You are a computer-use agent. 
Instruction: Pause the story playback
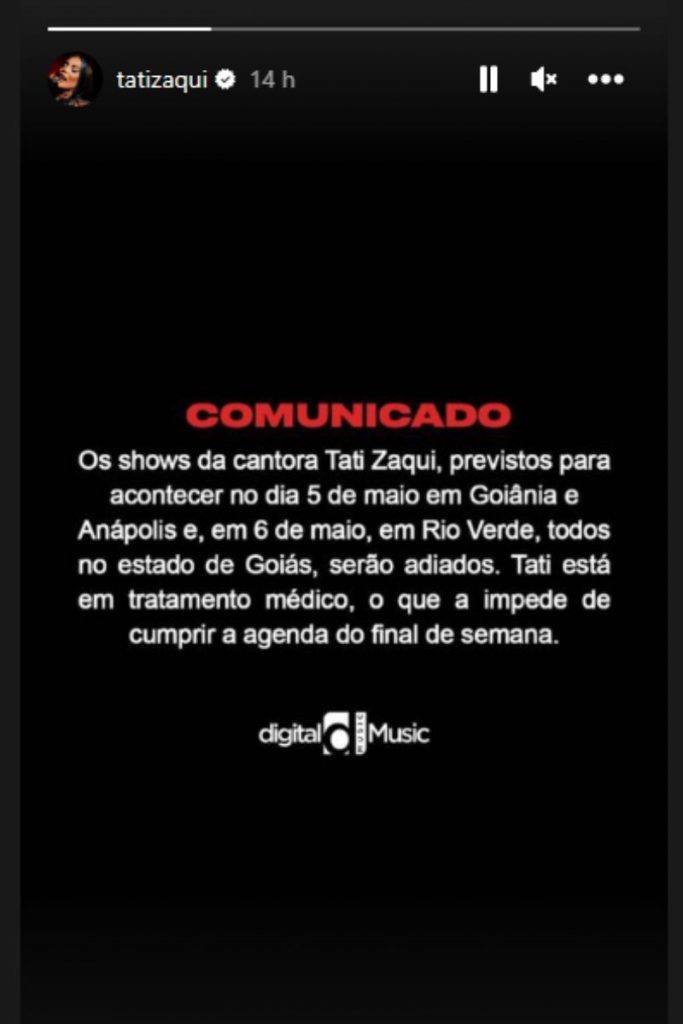point(488,80)
